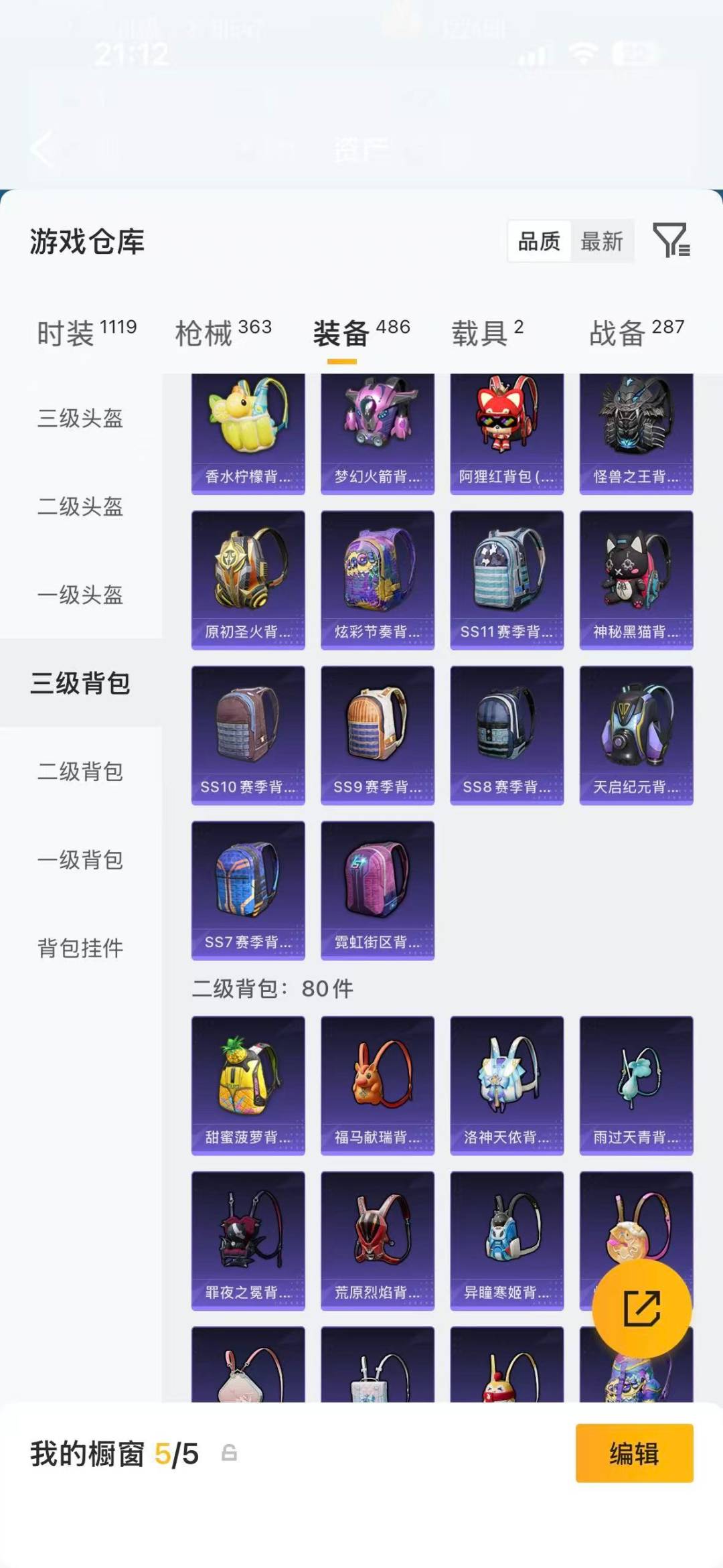The width and height of the screenshot is (723, 1568).
Task: Switch sorting to 最新
Action: pos(602,242)
